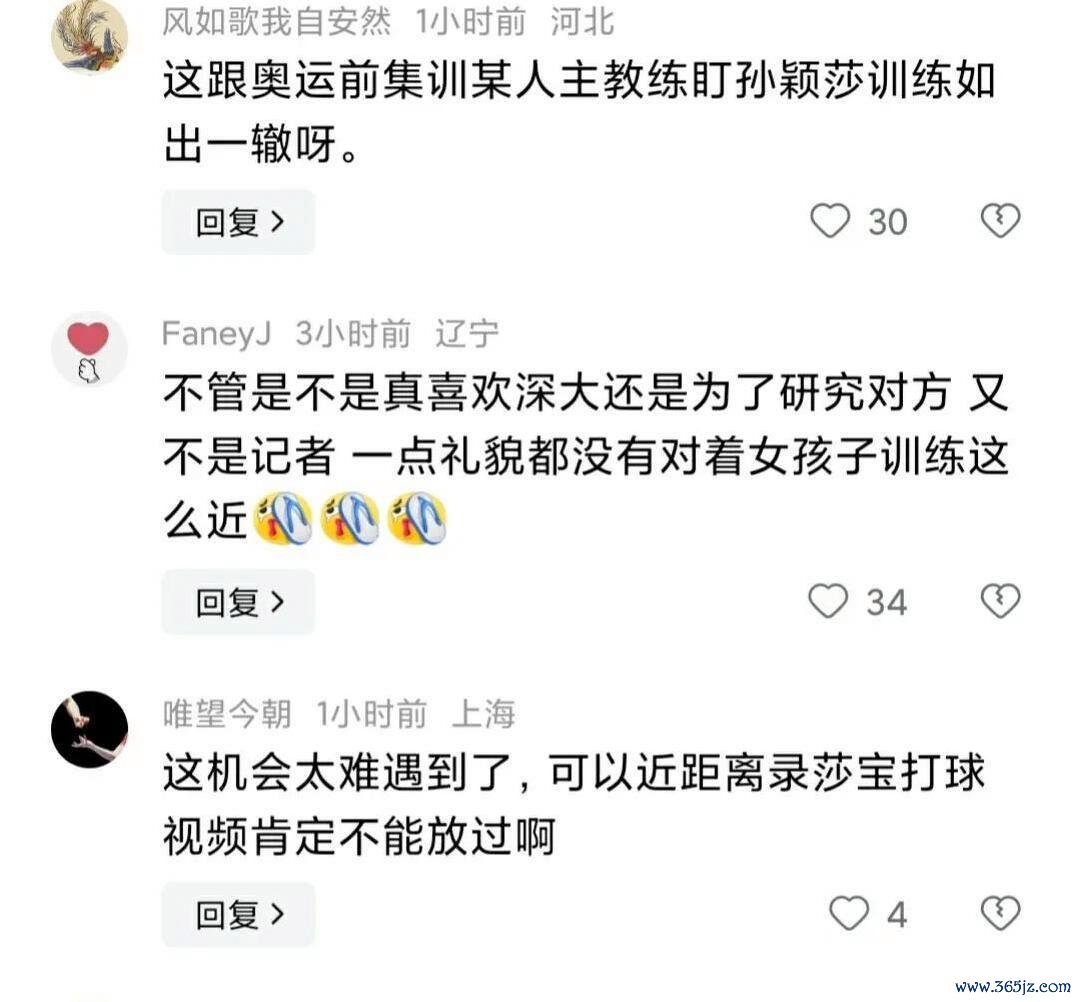Reply to 风如歌我自安然's comment
This screenshot has width=1078, height=1002.
point(238,221)
